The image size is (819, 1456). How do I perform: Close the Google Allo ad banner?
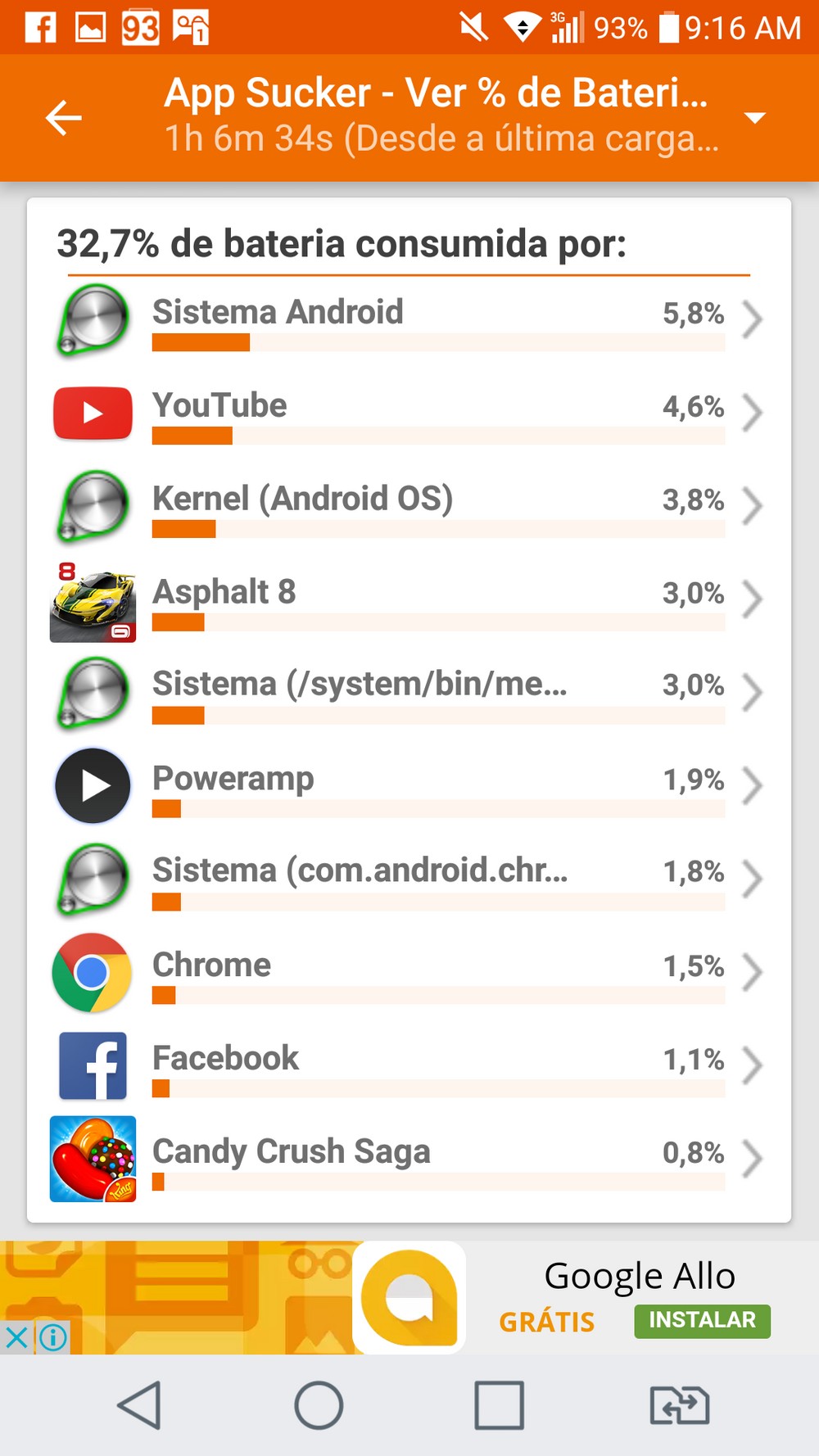(x=16, y=1338)
